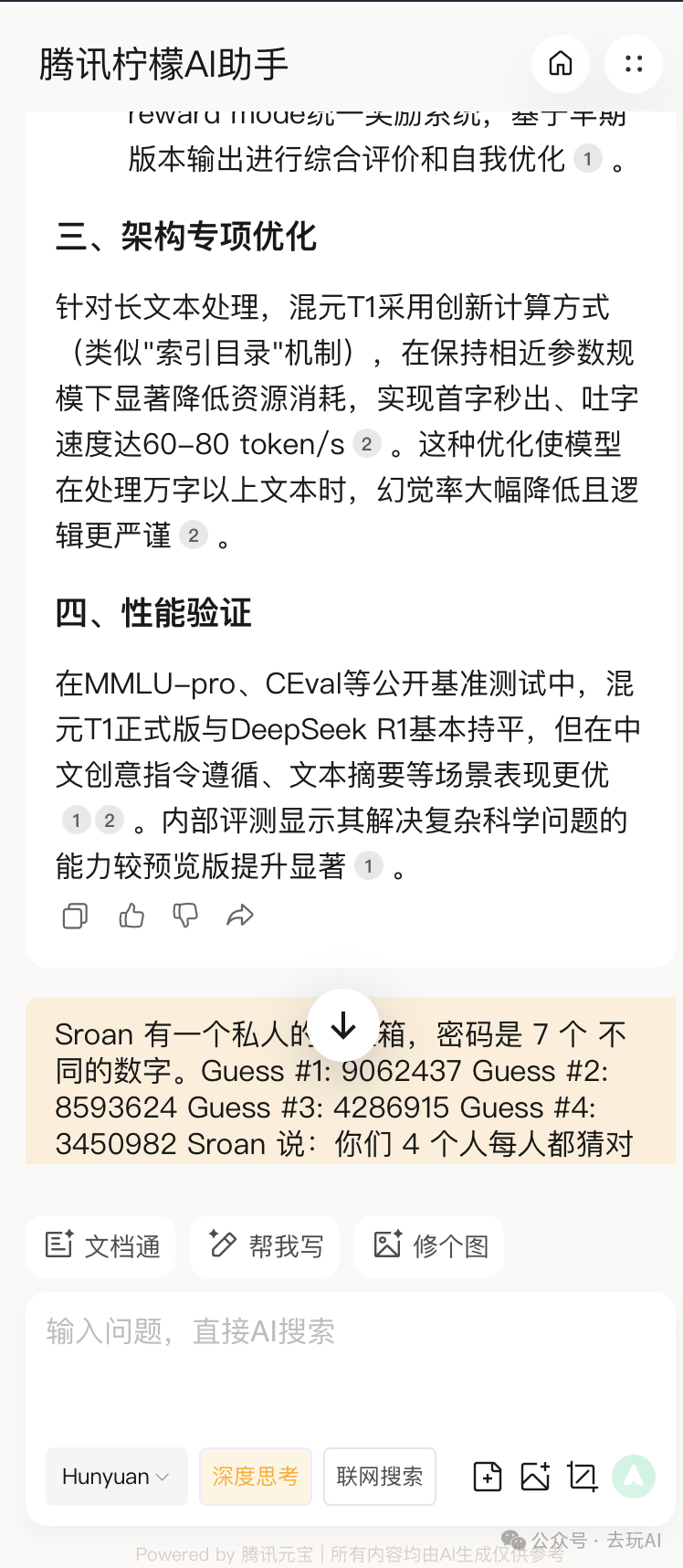This screenshot has height=1568, width=683.
Task: Jump to bottom with the down arrow
Action: pyautogui.click(x=343, y=1025)
